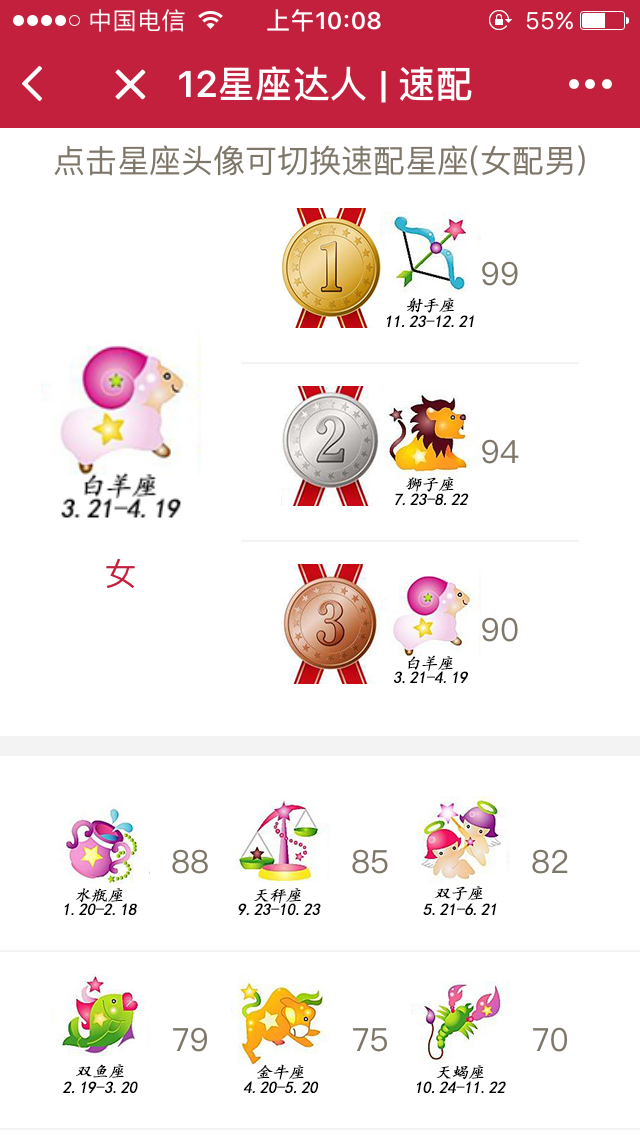
Task: Open the three-dot more options menu
Action: (x=590, y=85)
